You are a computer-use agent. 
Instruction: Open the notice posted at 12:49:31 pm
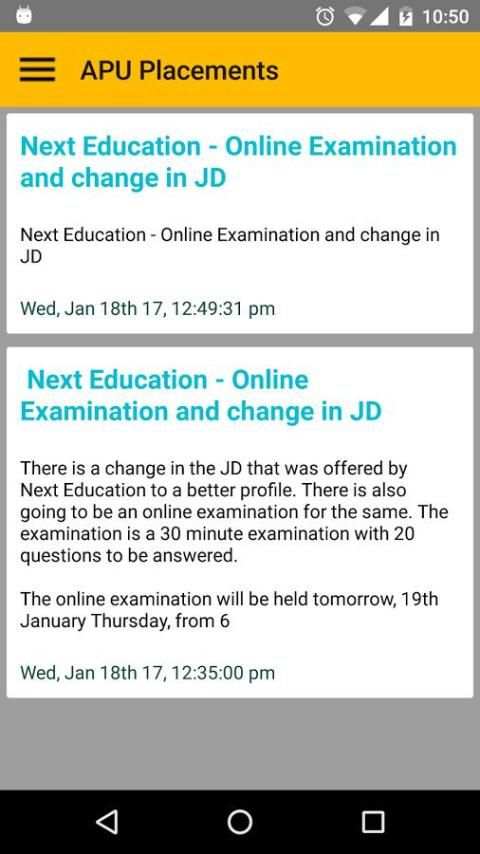[x=240, y=223]
